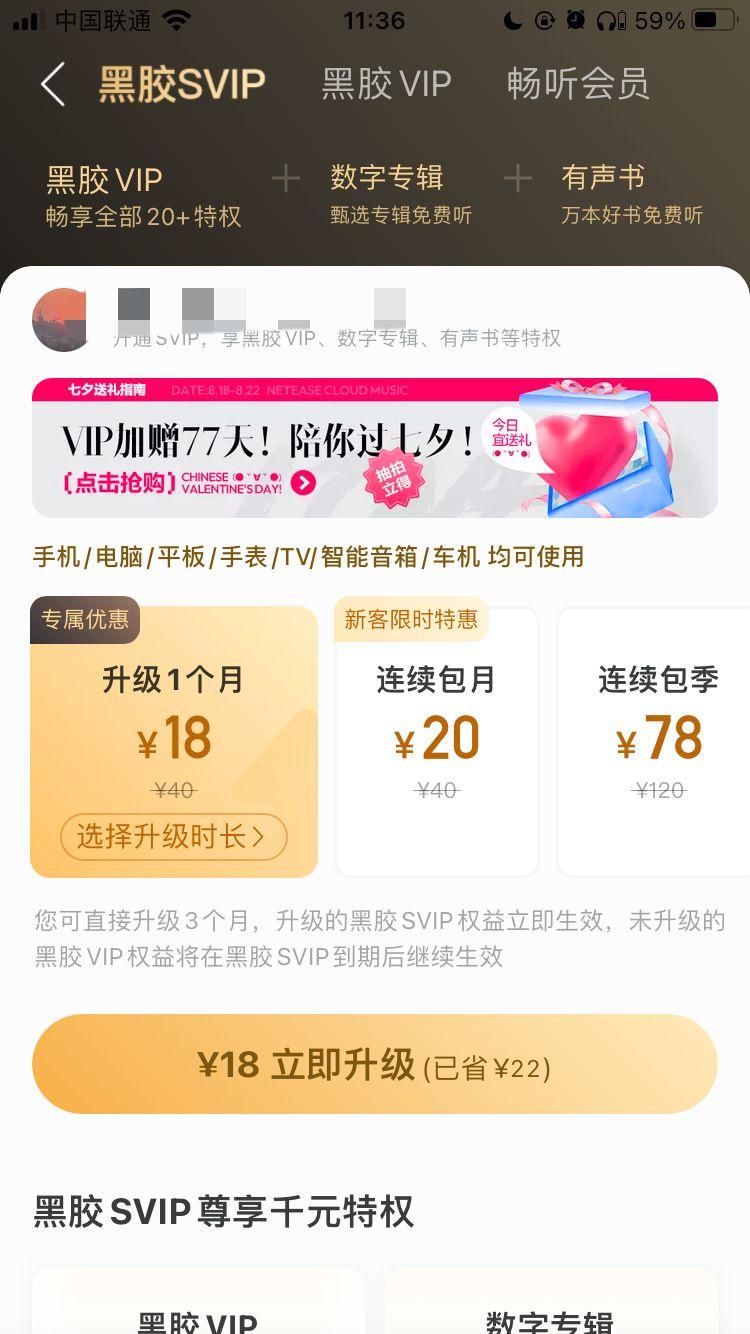Tap 选择升级时长 to choose duration
Viewport: 750px width, 1334px height.
pyautogui.click(x=174, y=837)
